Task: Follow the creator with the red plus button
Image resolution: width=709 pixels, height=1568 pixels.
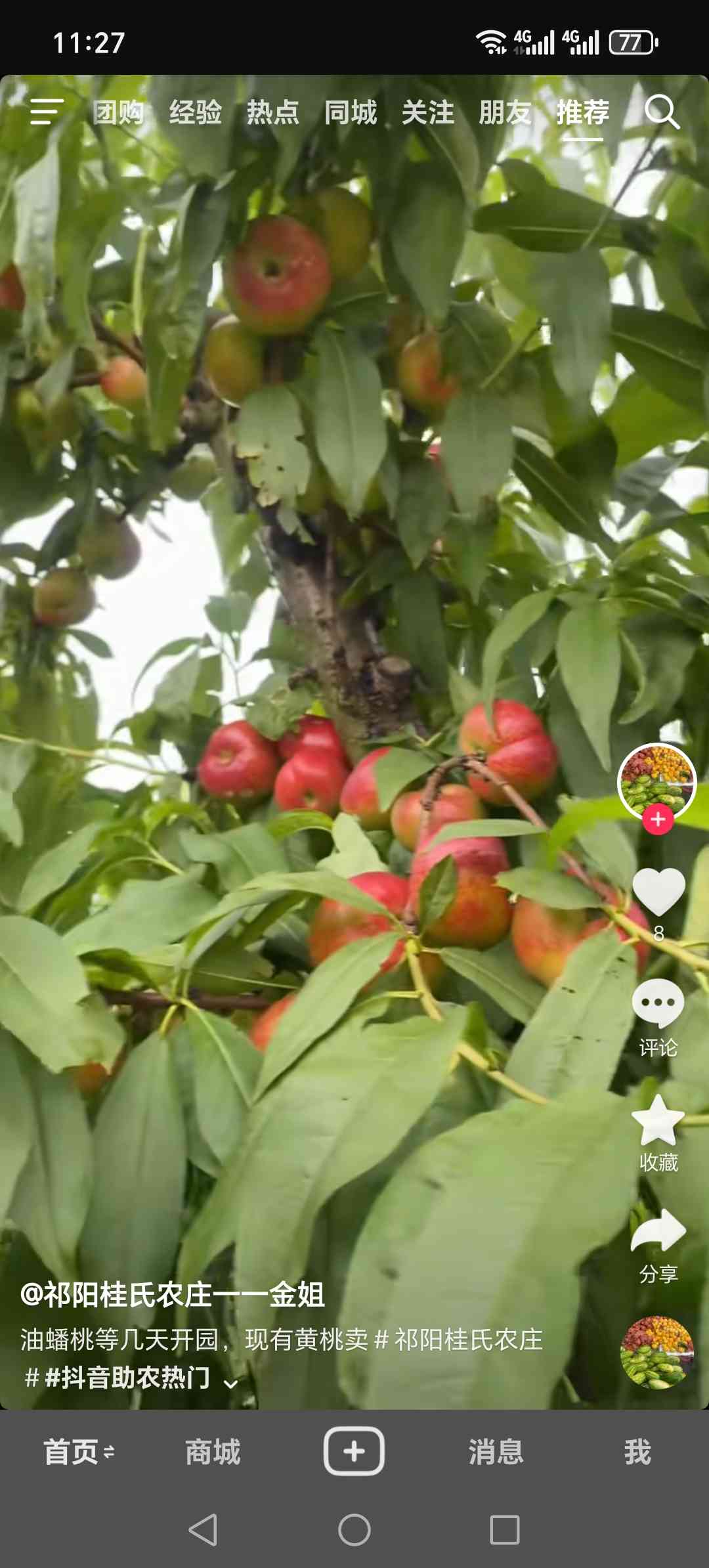Action: pyautogui.click(x=658, y=819)
